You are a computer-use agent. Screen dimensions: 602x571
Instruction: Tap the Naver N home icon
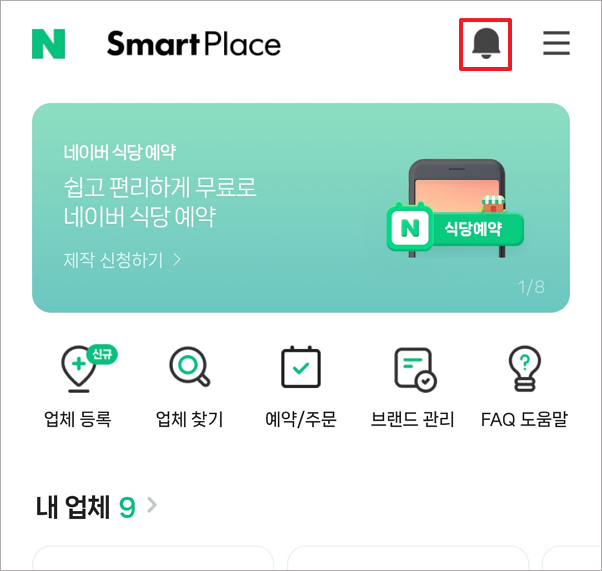tap(48, 44)
